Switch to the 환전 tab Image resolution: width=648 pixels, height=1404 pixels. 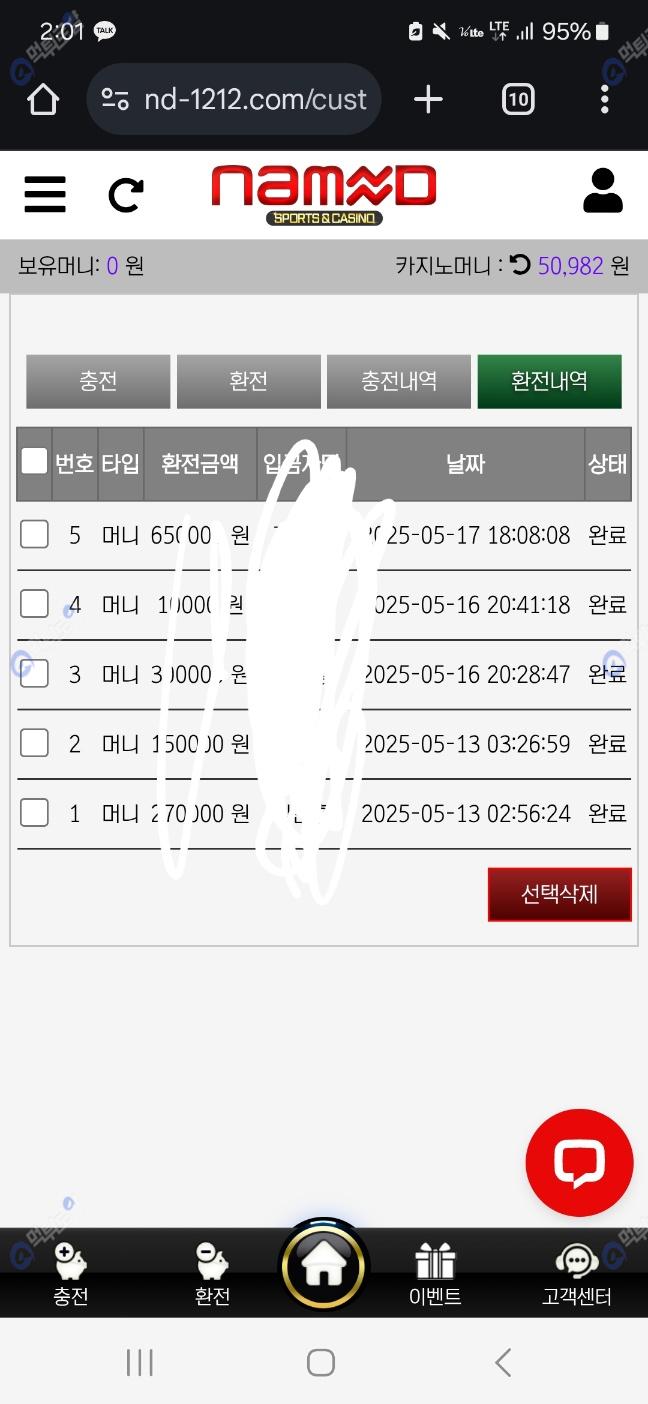point(249,381)
